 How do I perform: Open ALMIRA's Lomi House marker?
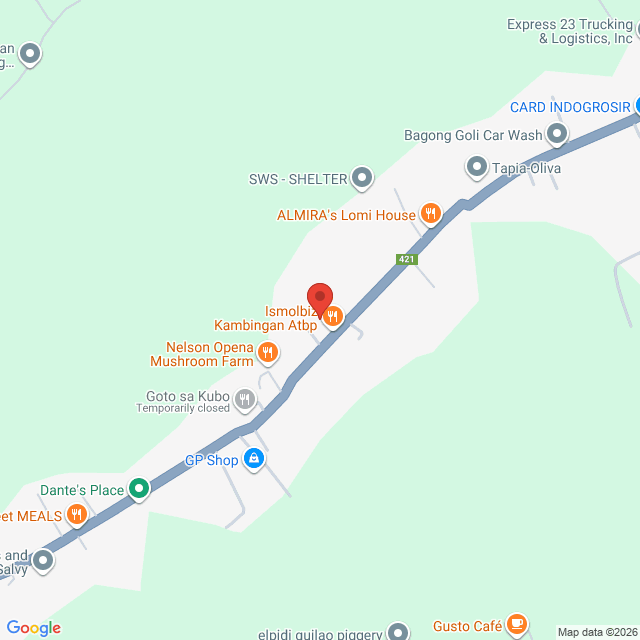(x=431, y=213)
